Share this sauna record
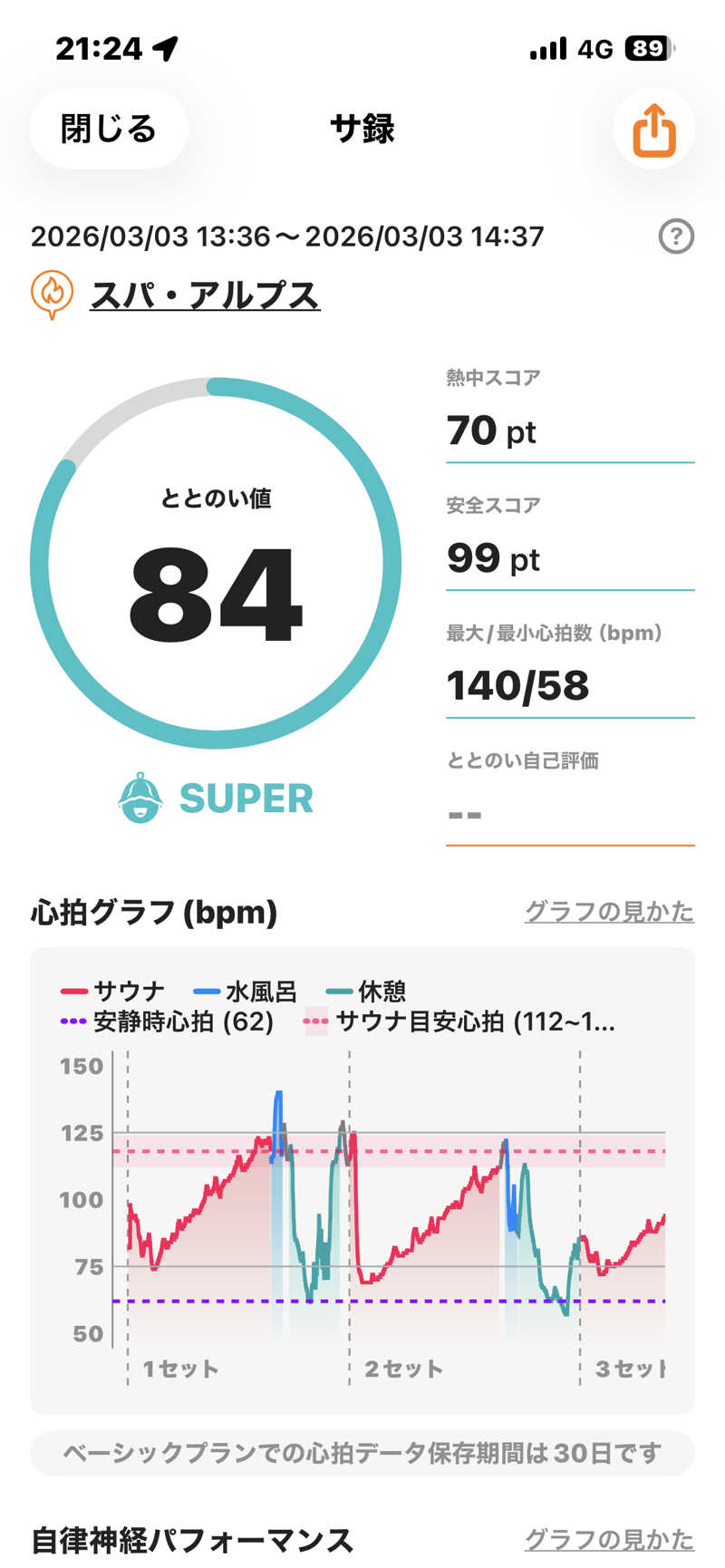 pos(653,130)
